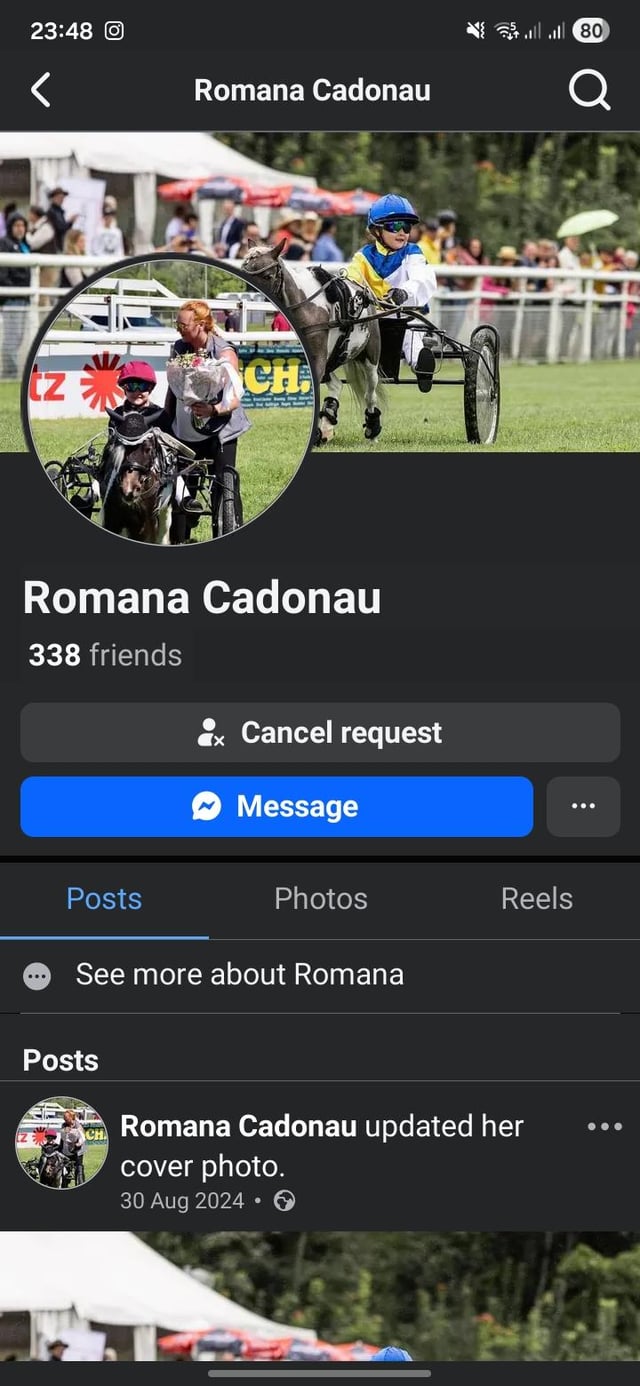The width and height of the screenshot is (640, 1386).
Task: Open post options for cover photo update
Action: pos(604,1127)
